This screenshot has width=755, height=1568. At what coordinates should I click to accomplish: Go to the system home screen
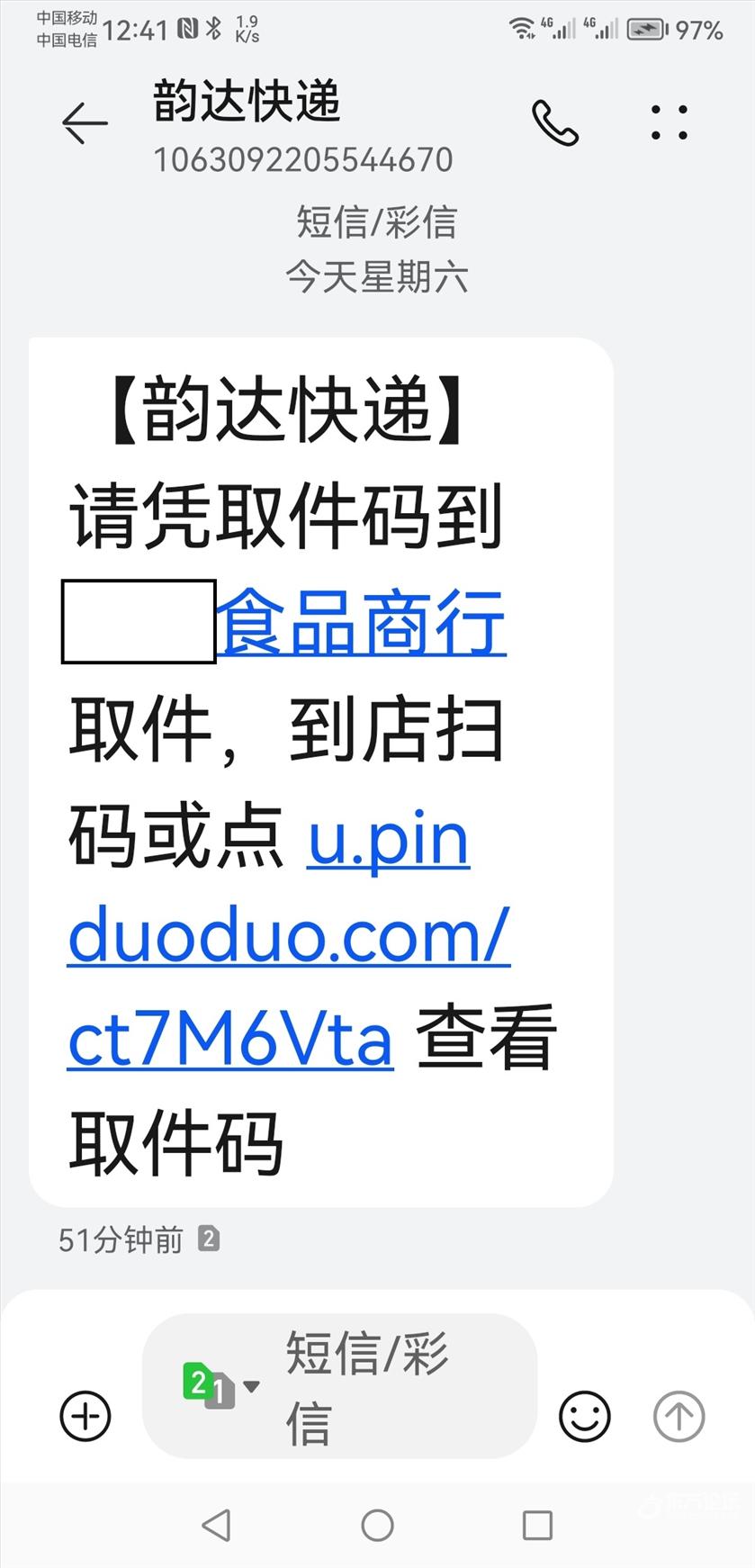coord(377,1526)
